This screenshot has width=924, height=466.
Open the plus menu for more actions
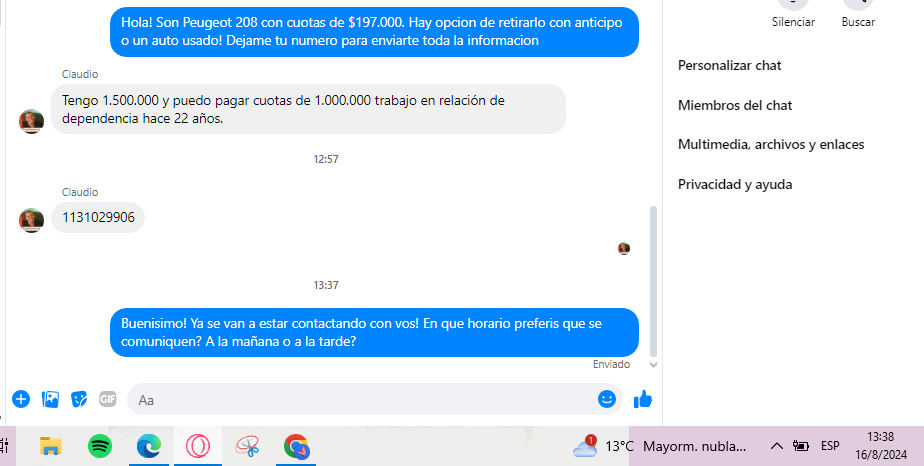pyautogui.click(x=21, y=399)
